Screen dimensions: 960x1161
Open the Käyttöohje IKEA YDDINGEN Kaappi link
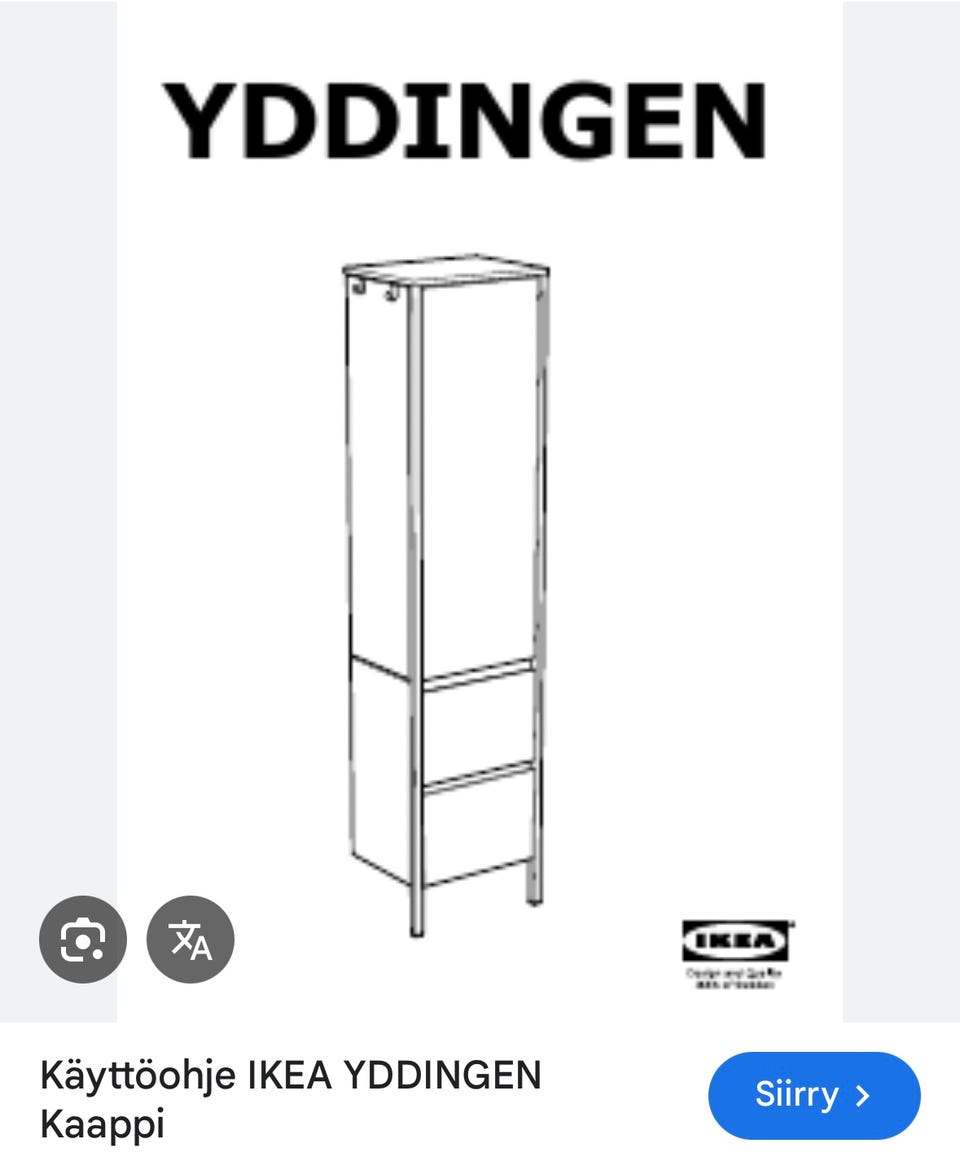coord(290,1099)
